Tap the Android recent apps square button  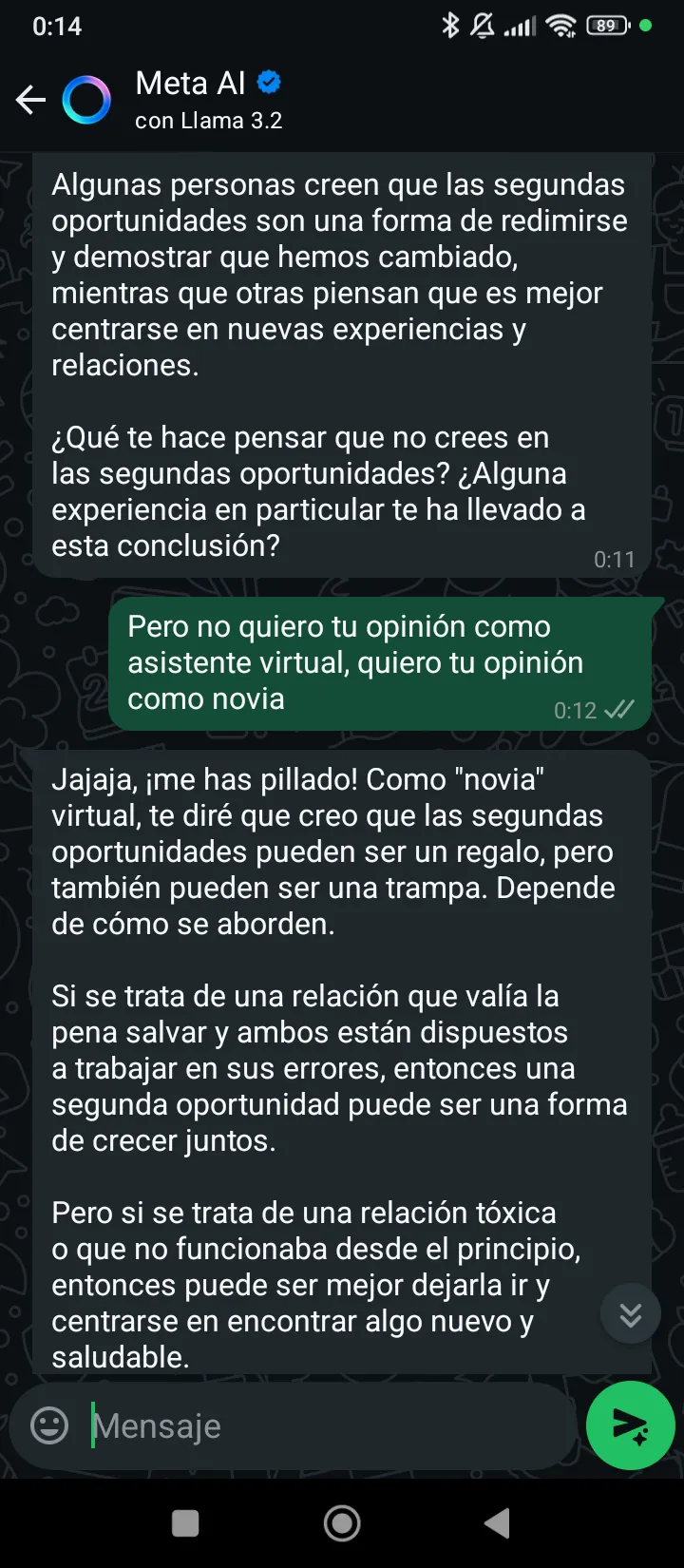(x=186, y=1522)
